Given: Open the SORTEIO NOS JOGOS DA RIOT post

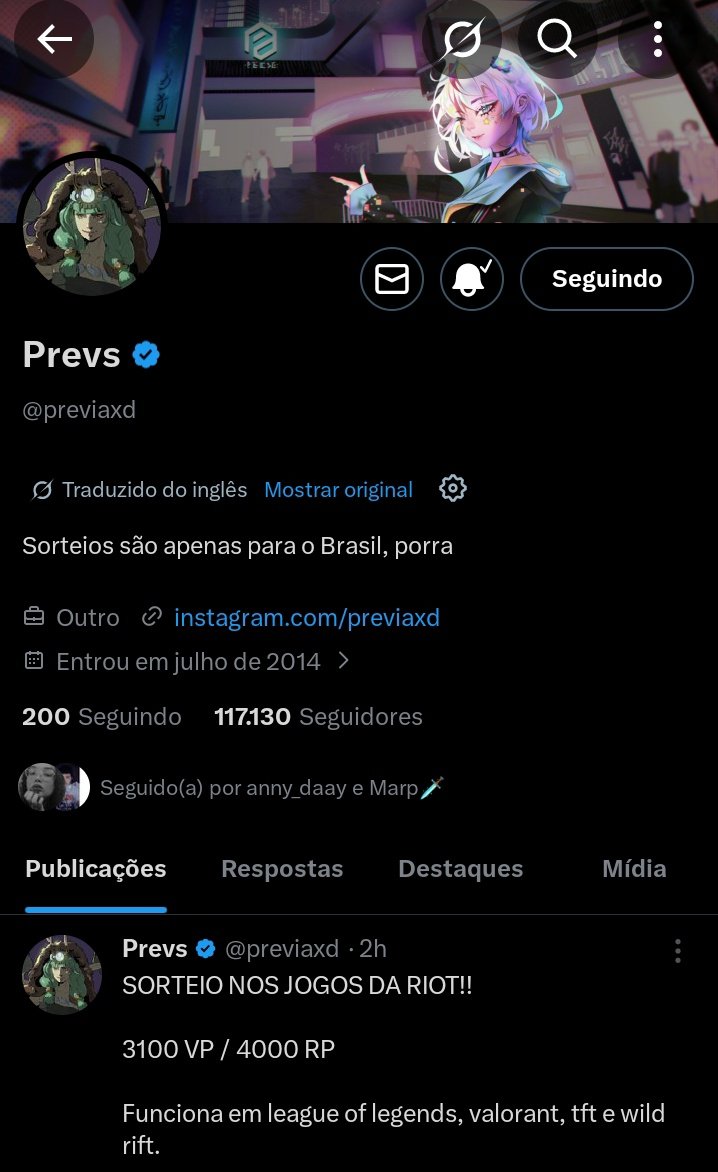Looking at the screenshot, I should click(x=297, y=985).
